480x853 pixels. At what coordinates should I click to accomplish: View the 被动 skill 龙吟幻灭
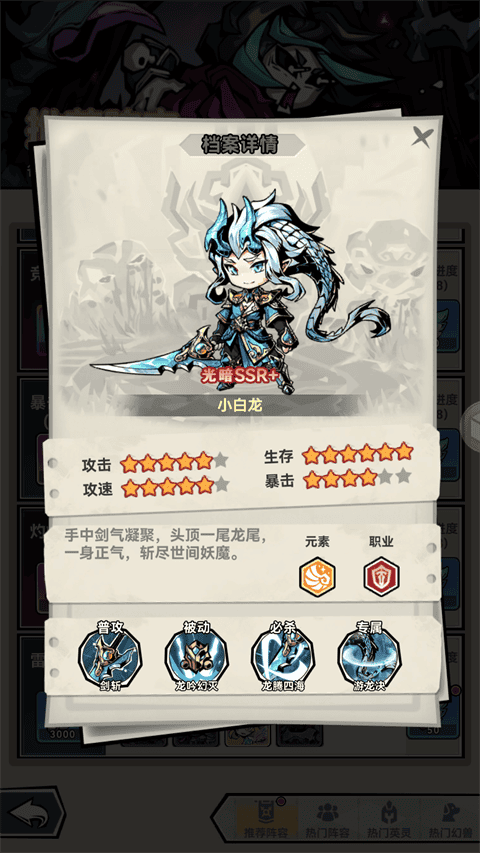point(196,658)
